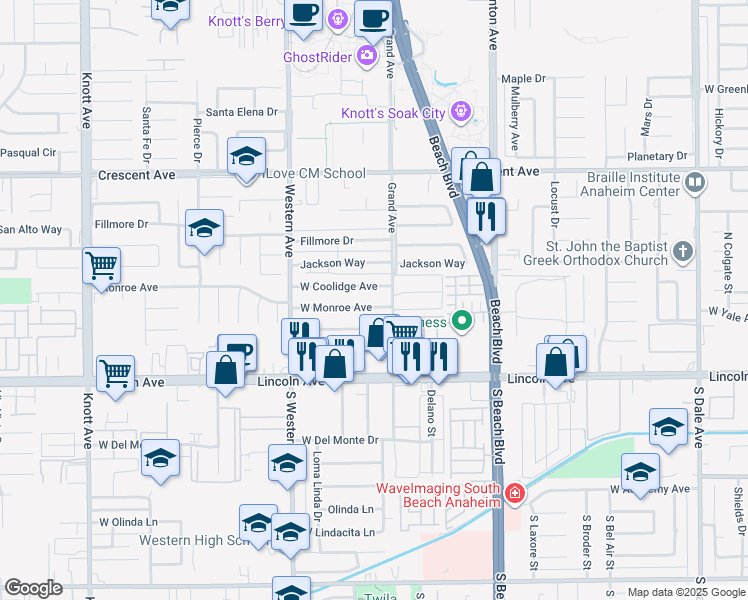Open the St. John the Baptist Church pin

683,252
